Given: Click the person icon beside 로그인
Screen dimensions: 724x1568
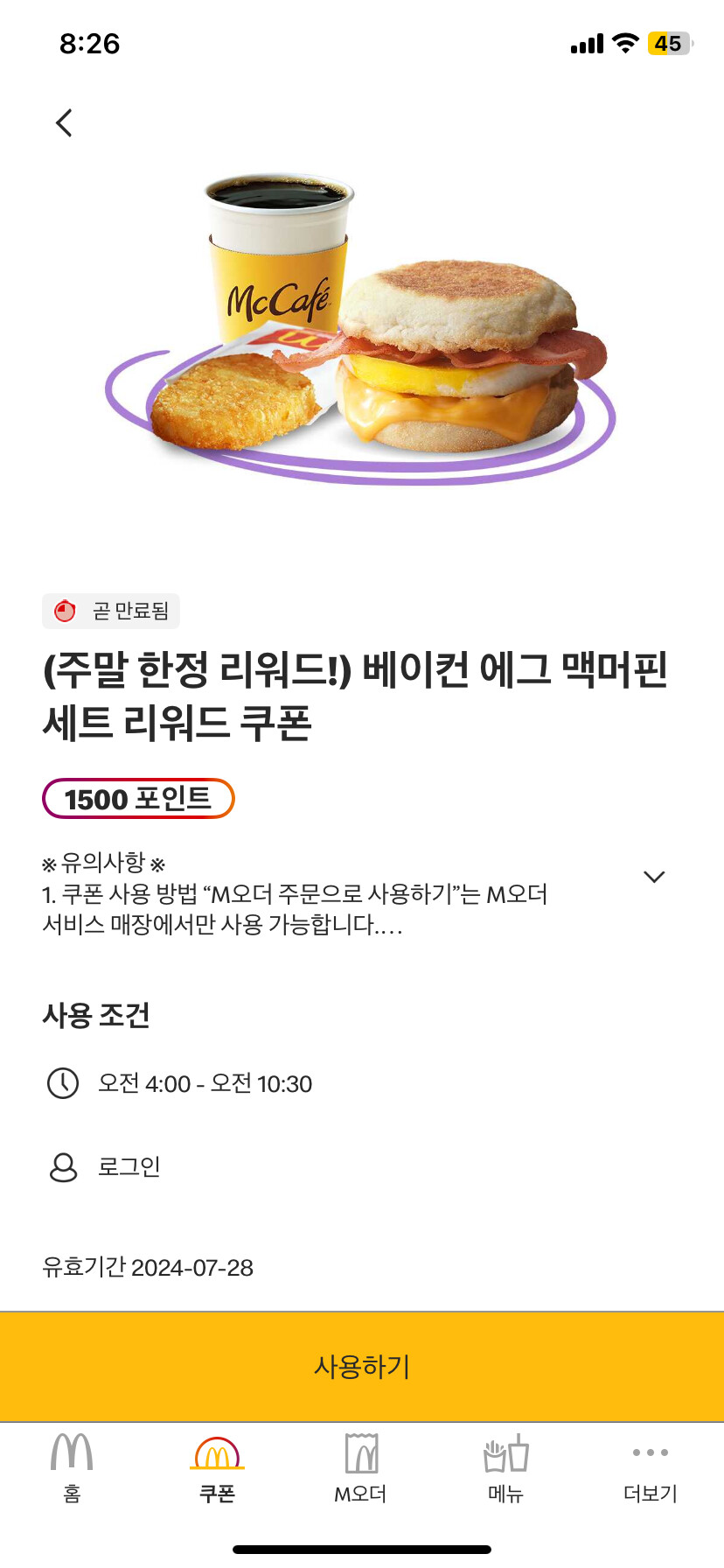Looking at the screenshot, I should coord(62,1166).
